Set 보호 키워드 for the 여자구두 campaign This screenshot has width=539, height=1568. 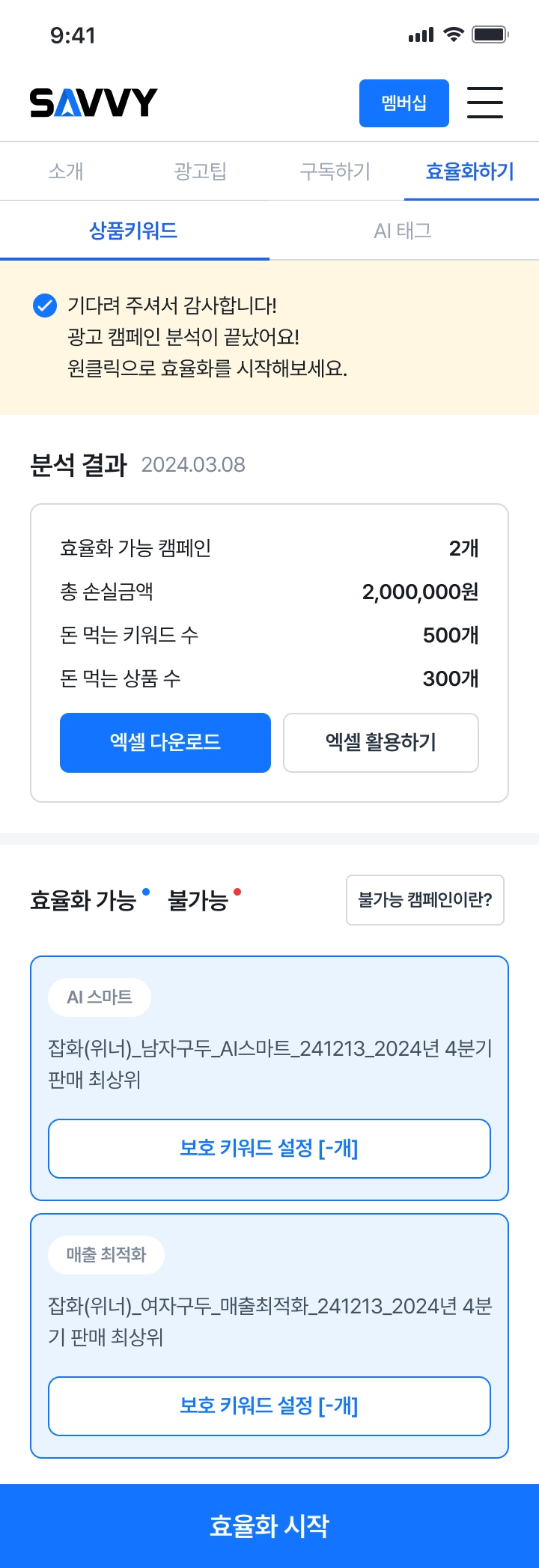click(x=269, y=1406)
